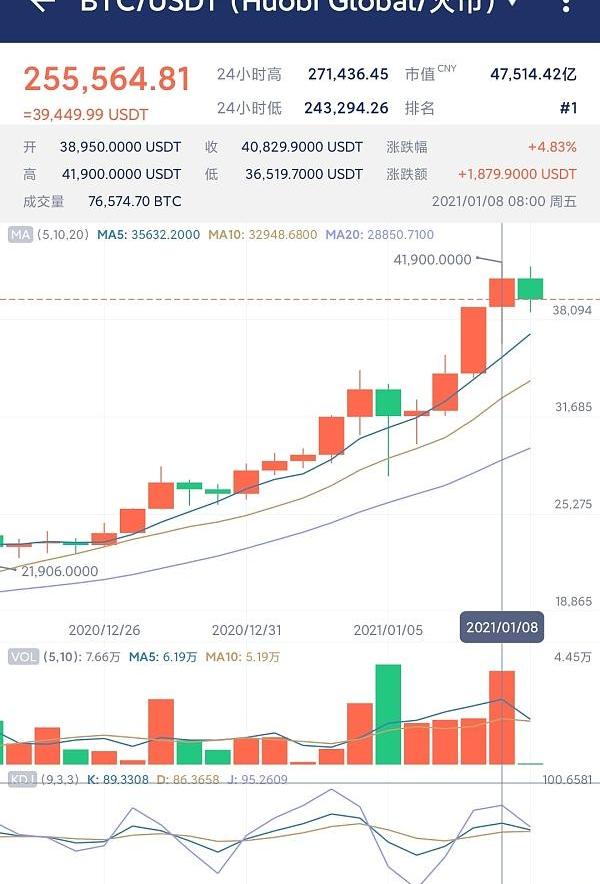Go back using the header arrow
The height and width of the screenshot is (884, 600).
42,5
